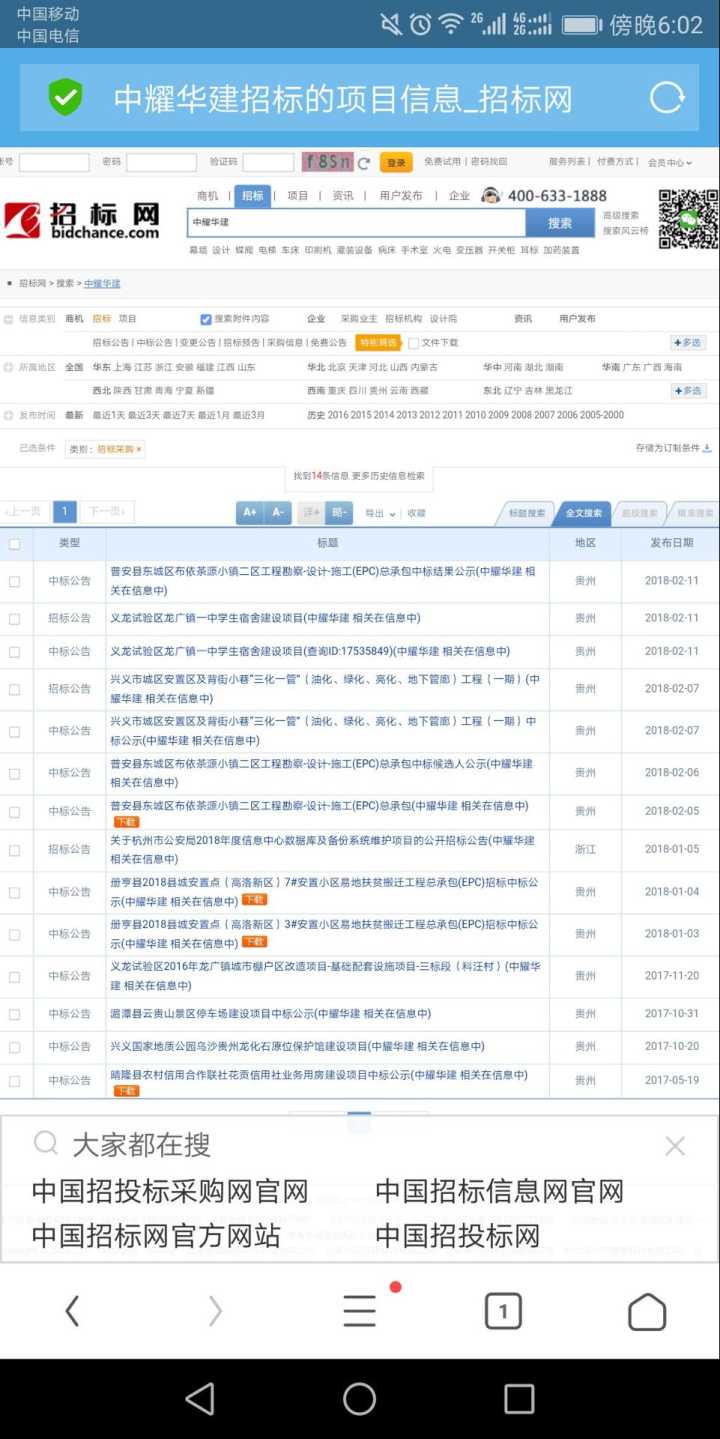The image size is (720, 1439).
Task: Tap the orange 登录 login button
Action: 397,162
